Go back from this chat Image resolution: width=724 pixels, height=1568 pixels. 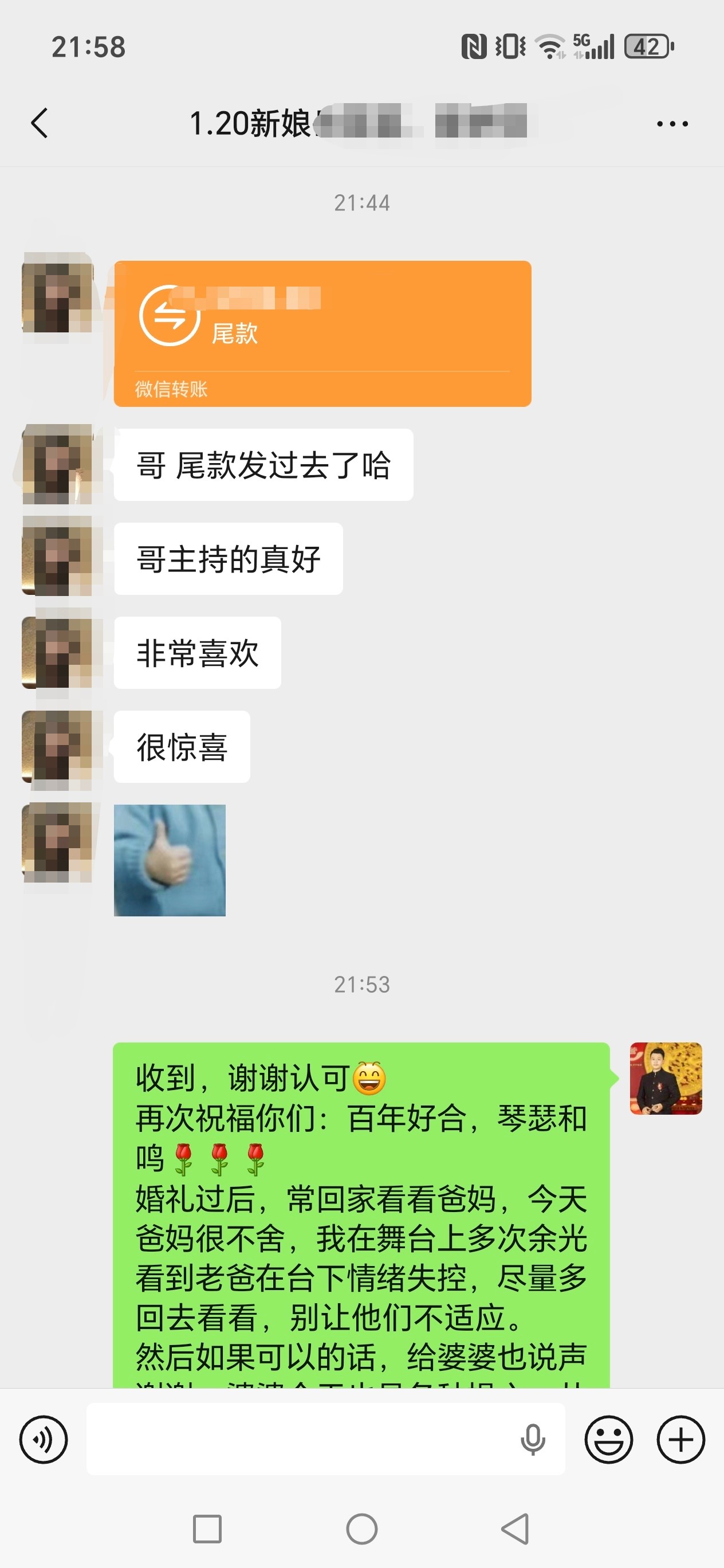tap(40, 124)
